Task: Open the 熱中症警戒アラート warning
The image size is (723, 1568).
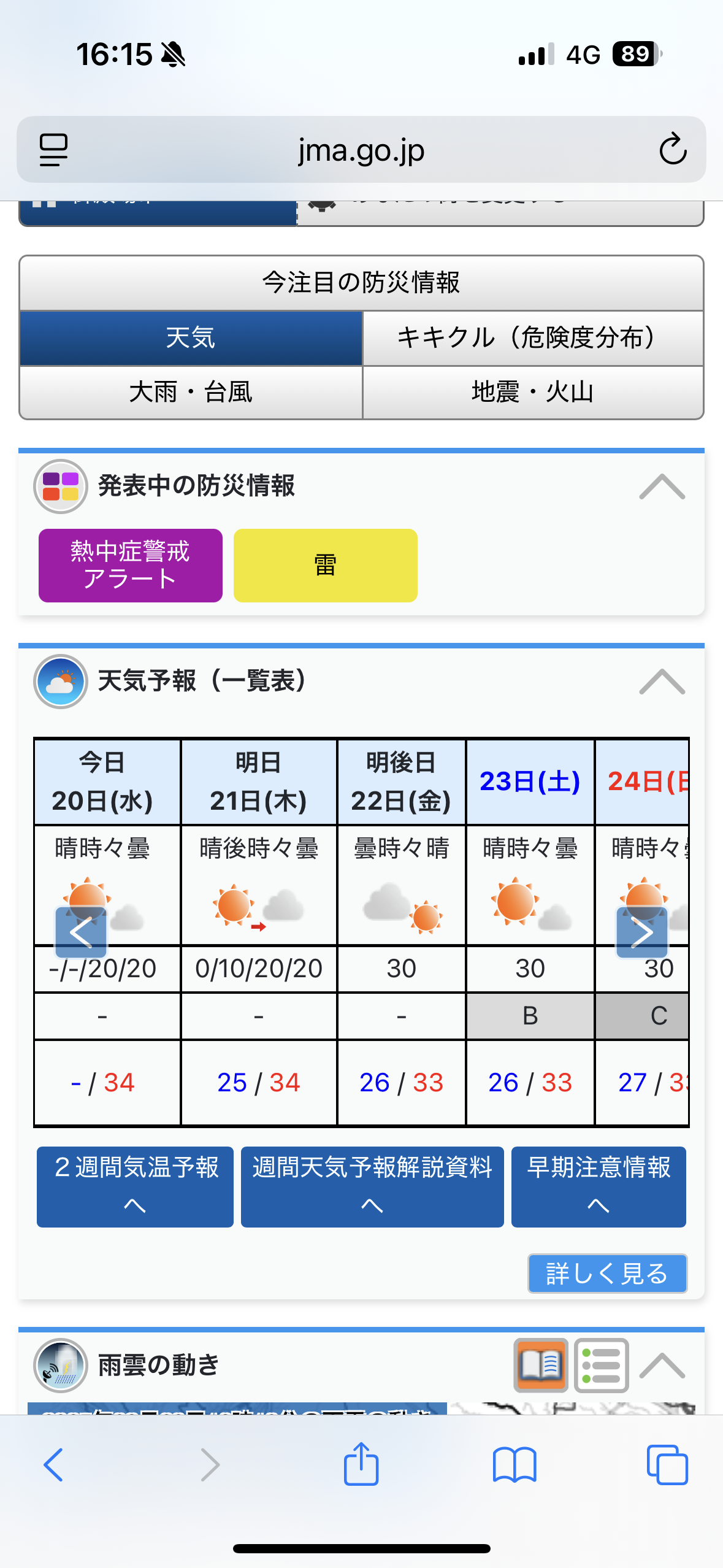Action: [x=130, y=565]
